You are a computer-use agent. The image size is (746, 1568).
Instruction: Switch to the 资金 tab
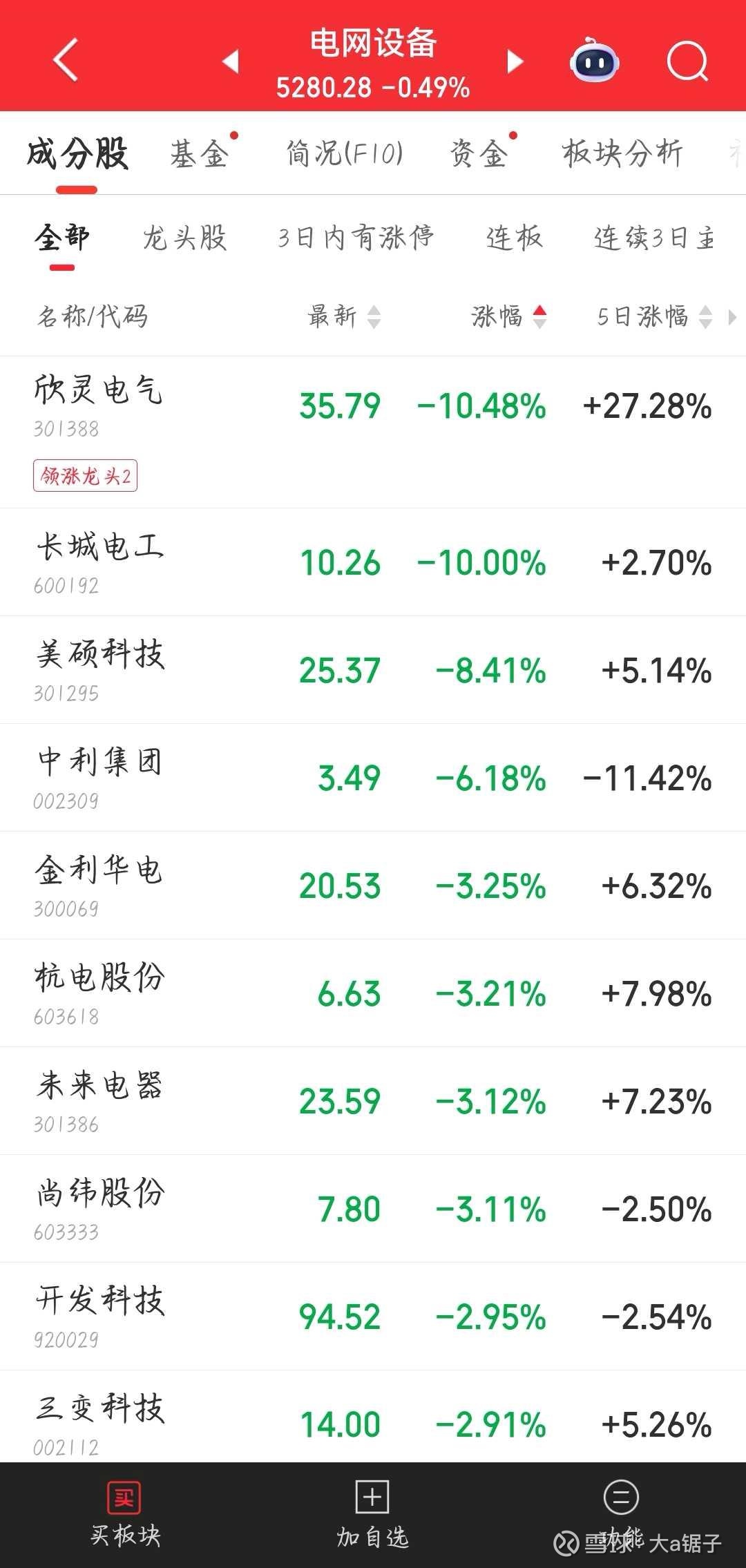pos(479,153)
